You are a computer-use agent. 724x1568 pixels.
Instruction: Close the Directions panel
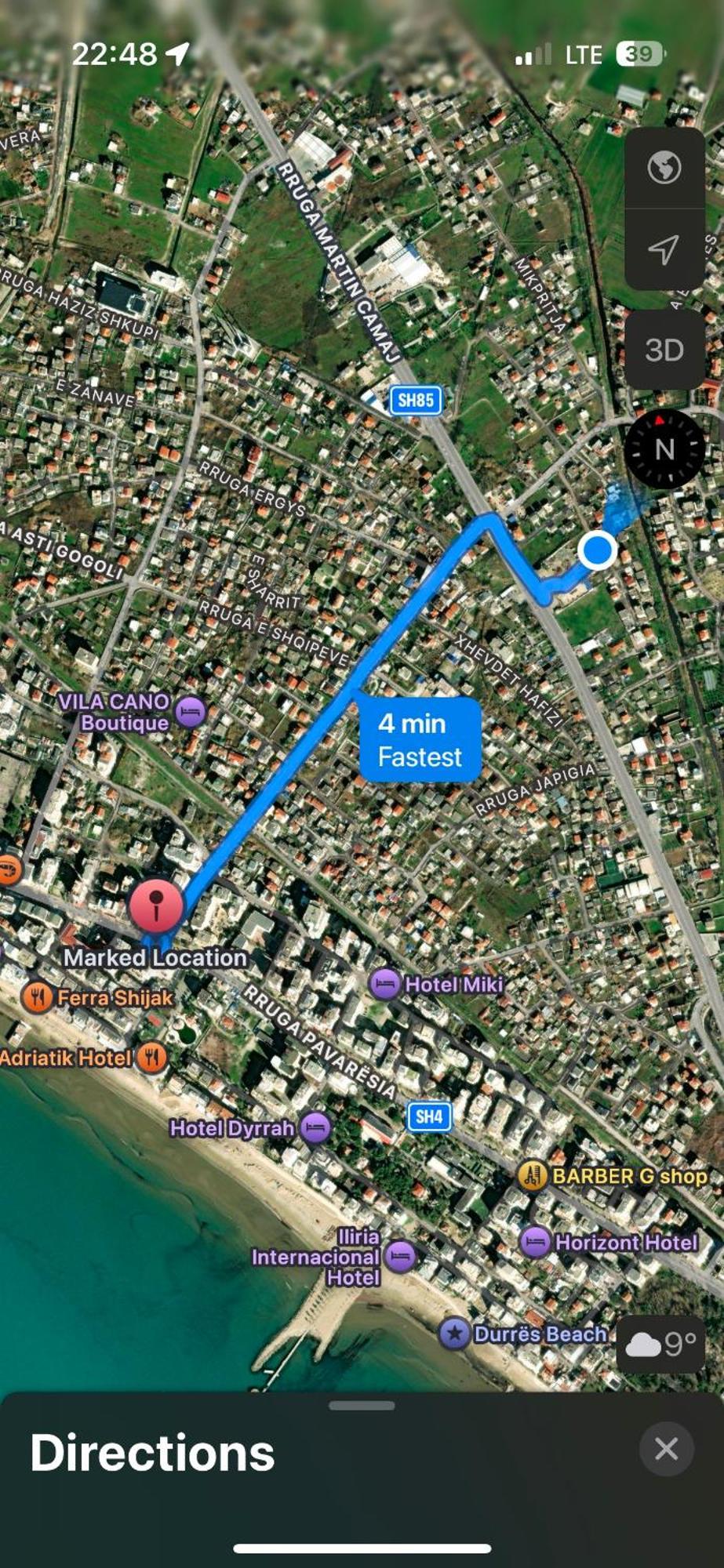(x=666, y=1449)
